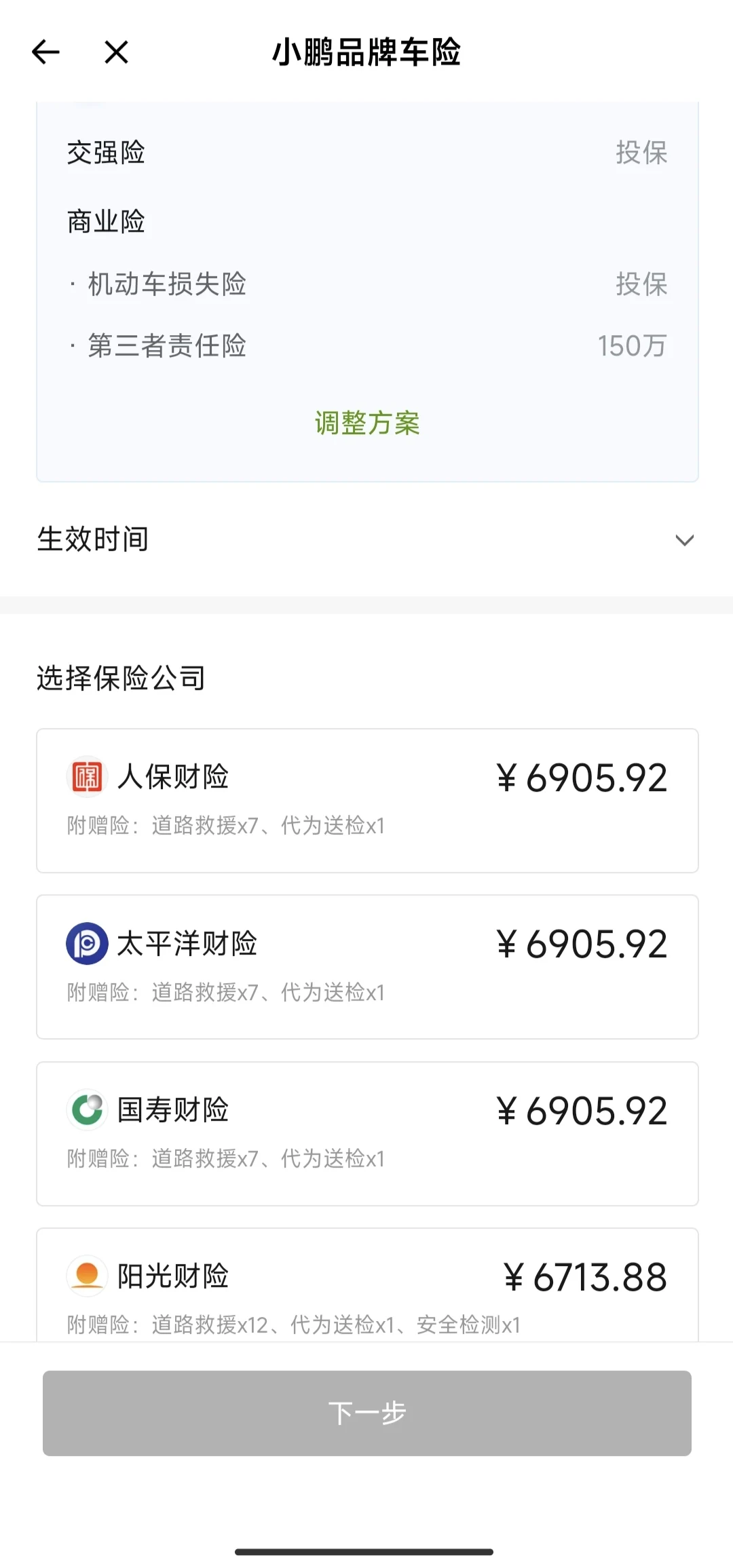Viewport: 733px width, 1568px height.
Task: Close the 小鹏品牌车险 page
Action: click(117, 52)
